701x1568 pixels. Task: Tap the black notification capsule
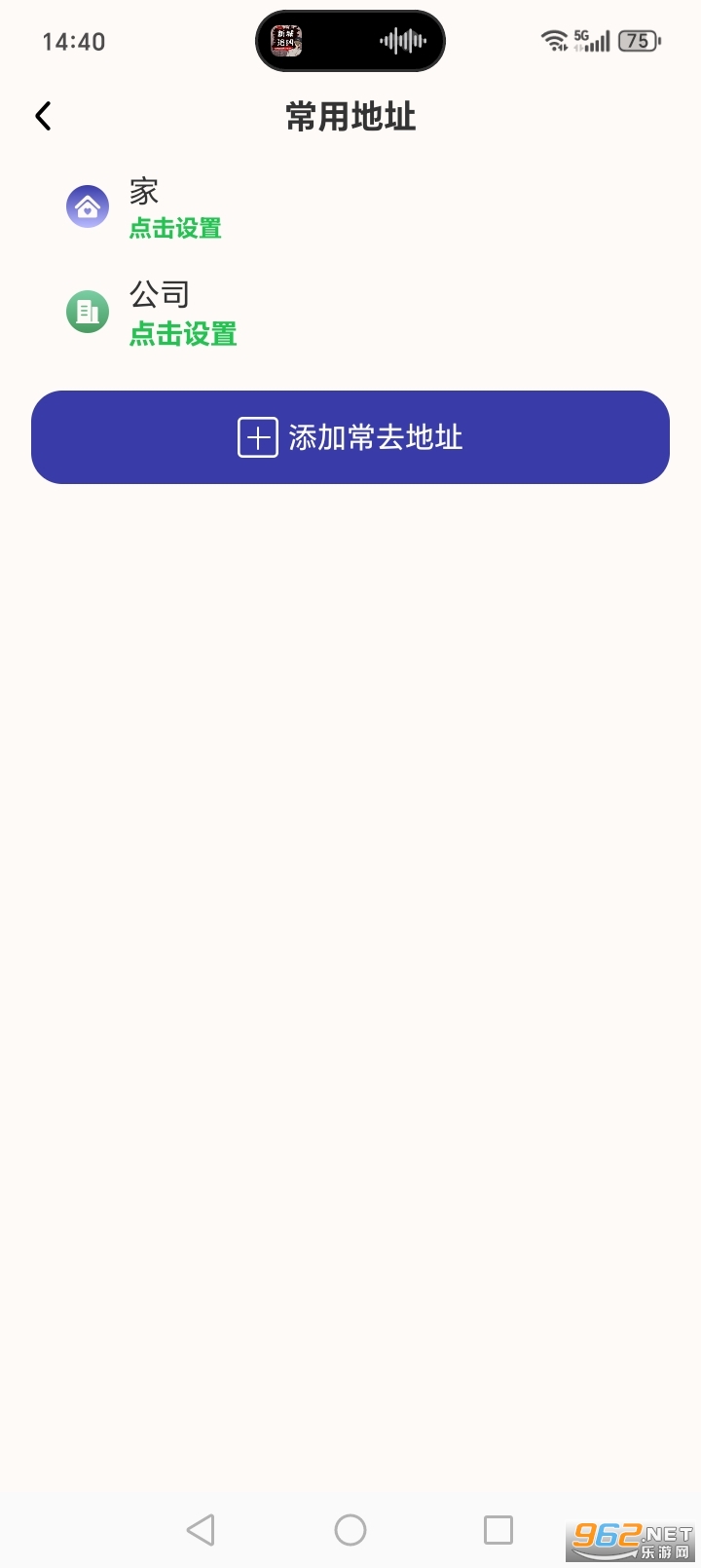tap(350, 41)
